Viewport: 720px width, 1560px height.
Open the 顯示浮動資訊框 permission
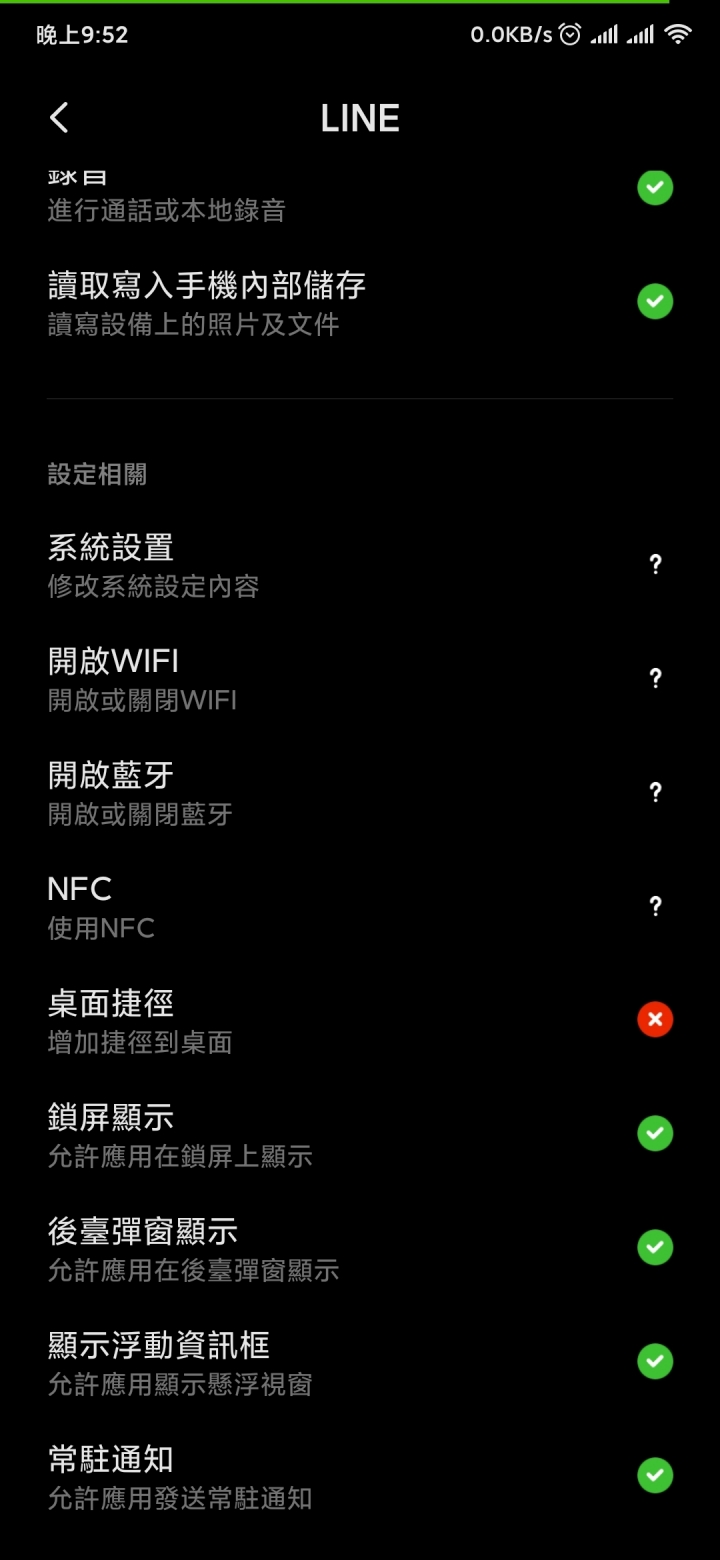pos(360,1363)
